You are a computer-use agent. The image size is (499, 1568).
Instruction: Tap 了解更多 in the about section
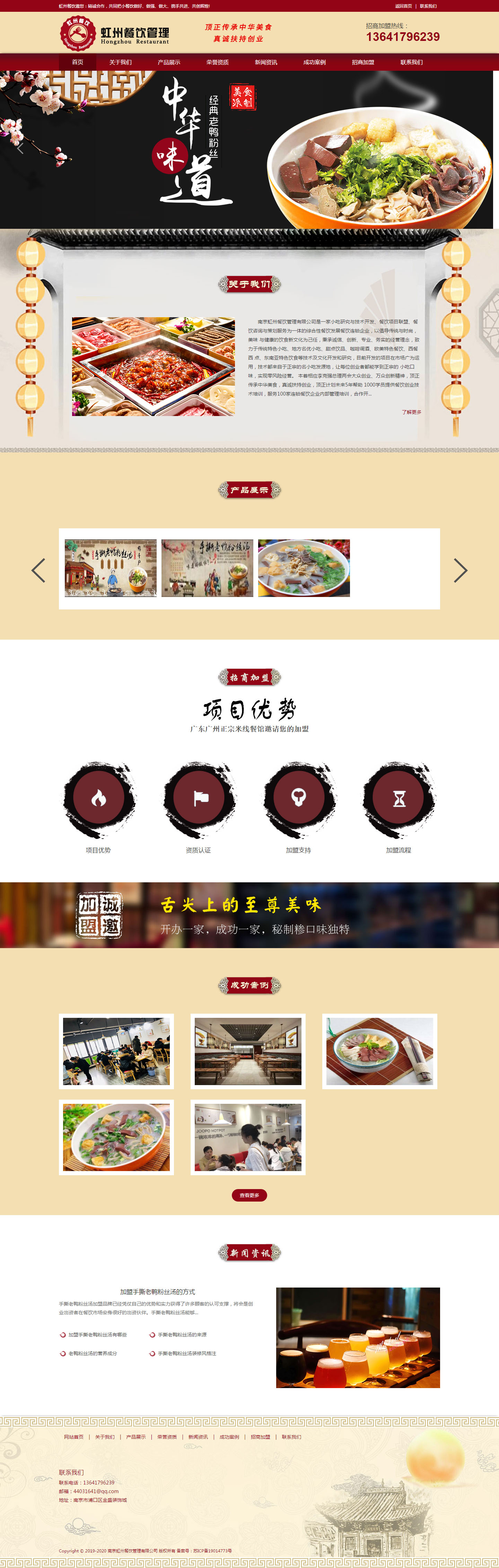(411, 412)
